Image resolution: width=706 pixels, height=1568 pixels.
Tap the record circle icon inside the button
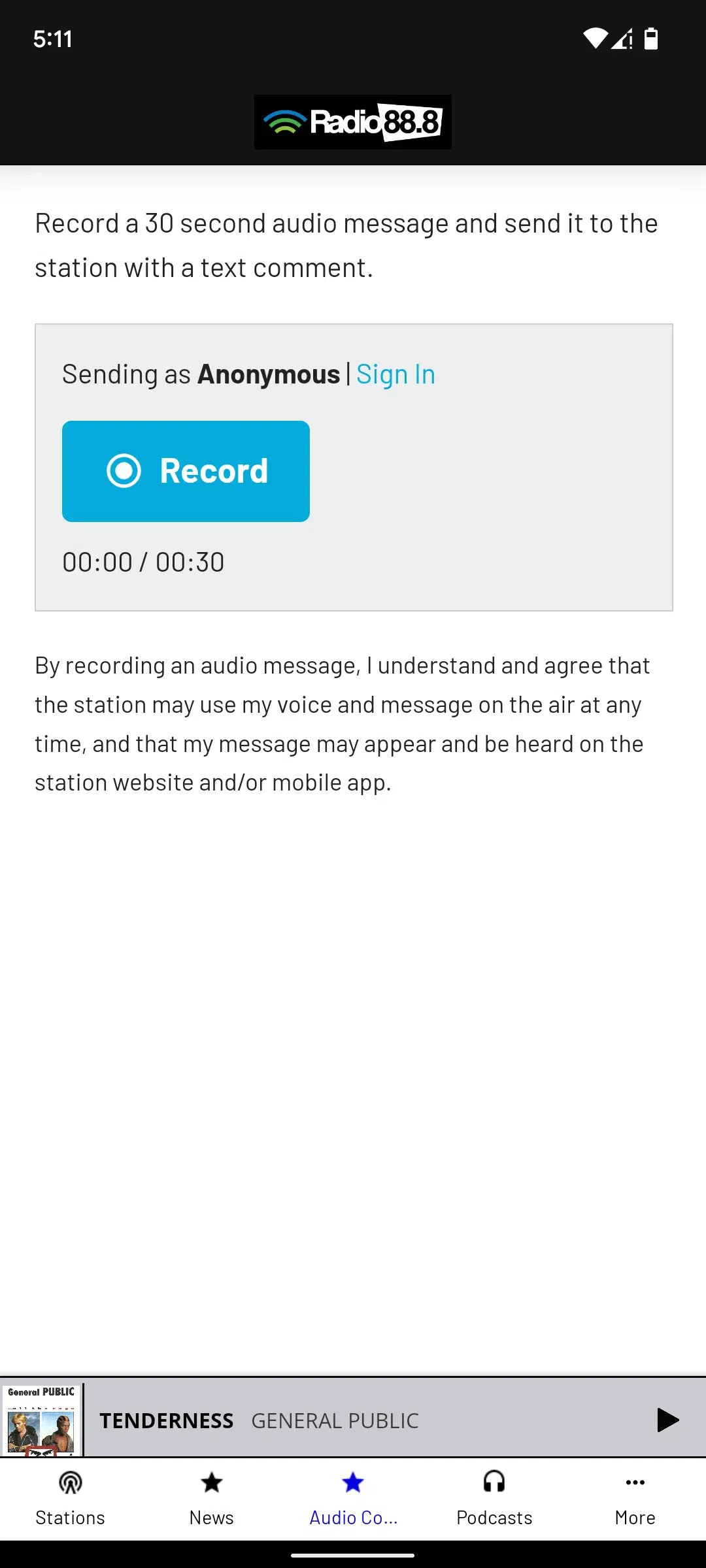point(125,470)
